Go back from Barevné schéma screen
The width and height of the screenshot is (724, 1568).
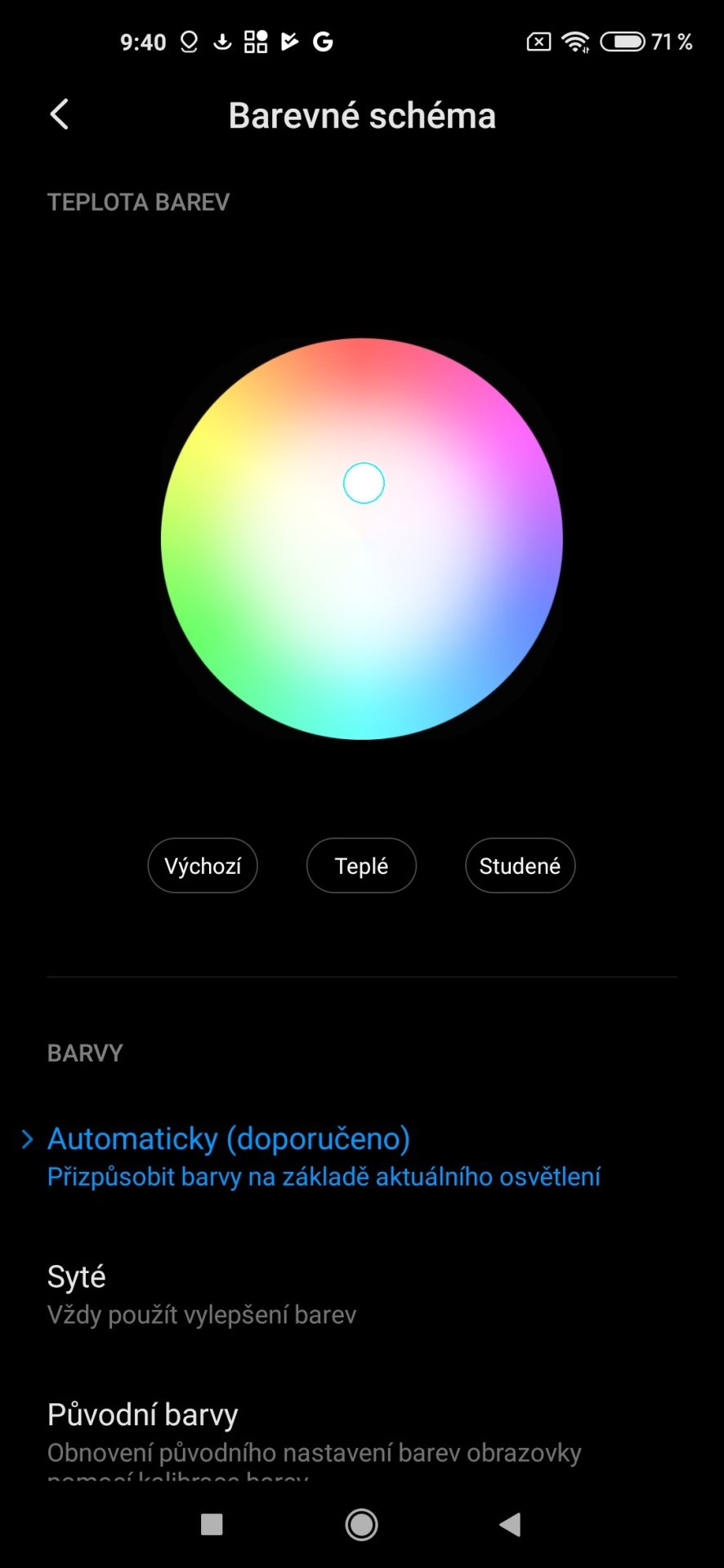click(60, 115)
